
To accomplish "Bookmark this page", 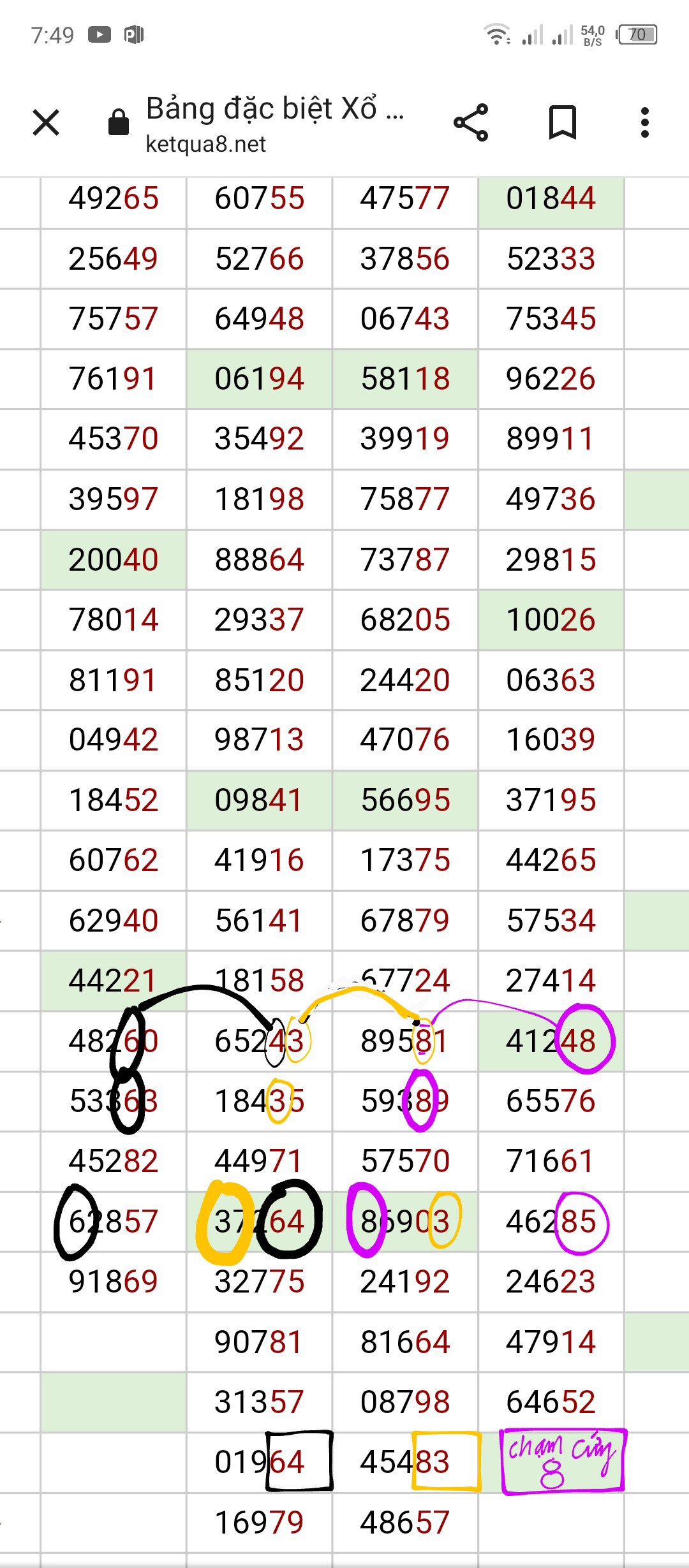I will (562, 122).
